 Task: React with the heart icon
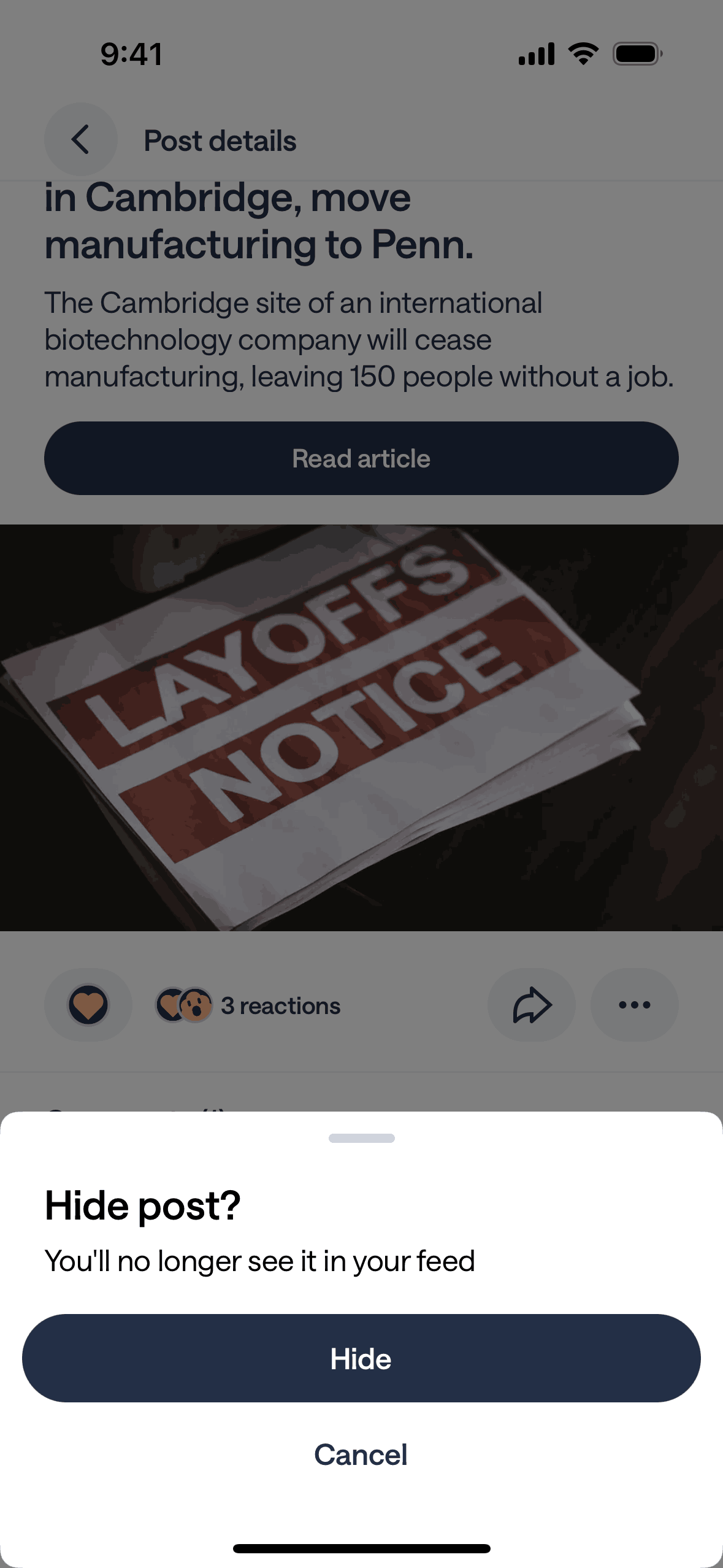[x=88, y=1005]
